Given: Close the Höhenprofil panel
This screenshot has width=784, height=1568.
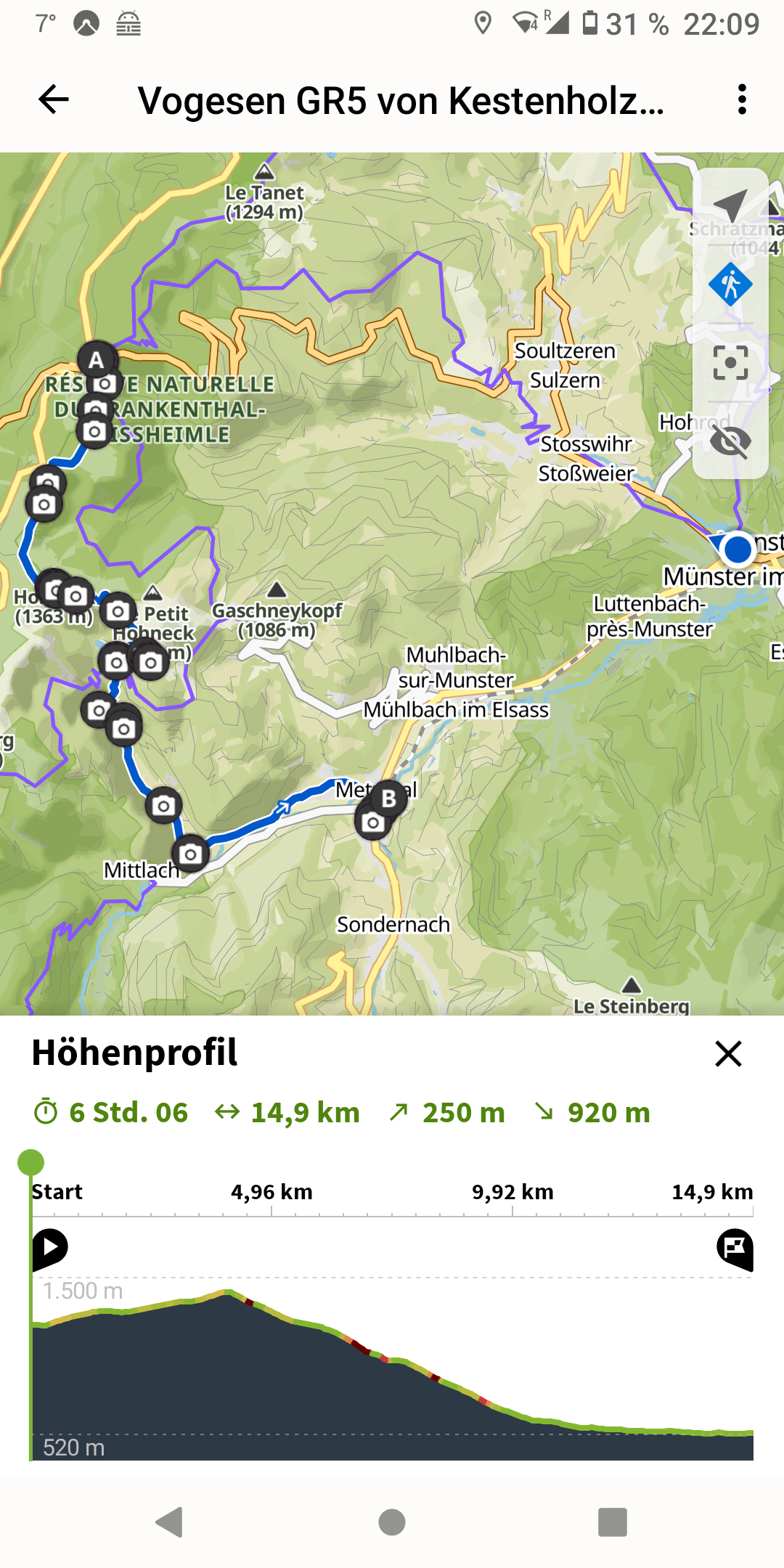Looking at the screenshot, I should tap(729, 1055).
